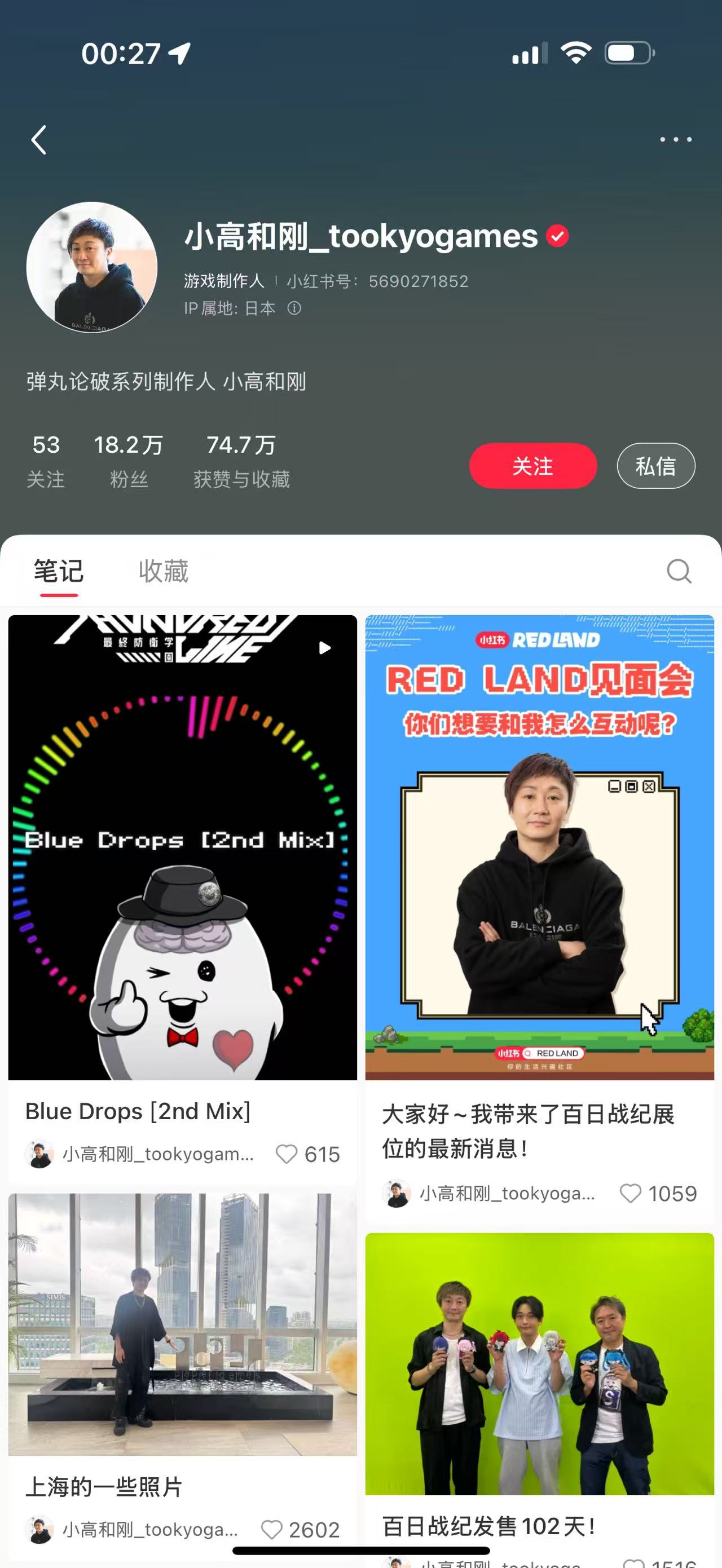The height and width of the screenshot is (1568, 722).
Task: Send a private message via 私信
Action: [x=655, y=466]
